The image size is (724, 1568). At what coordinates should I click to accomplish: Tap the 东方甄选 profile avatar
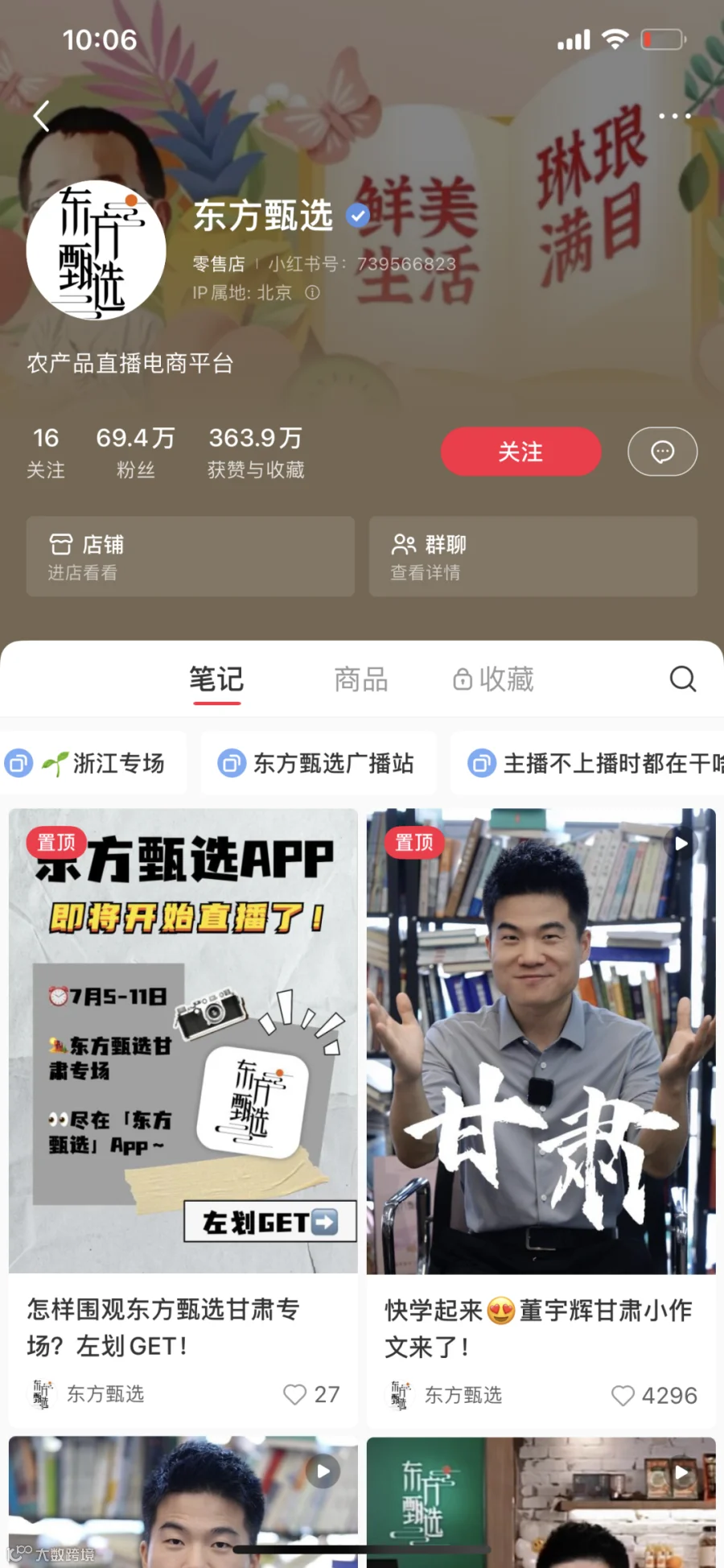[97, 250]
